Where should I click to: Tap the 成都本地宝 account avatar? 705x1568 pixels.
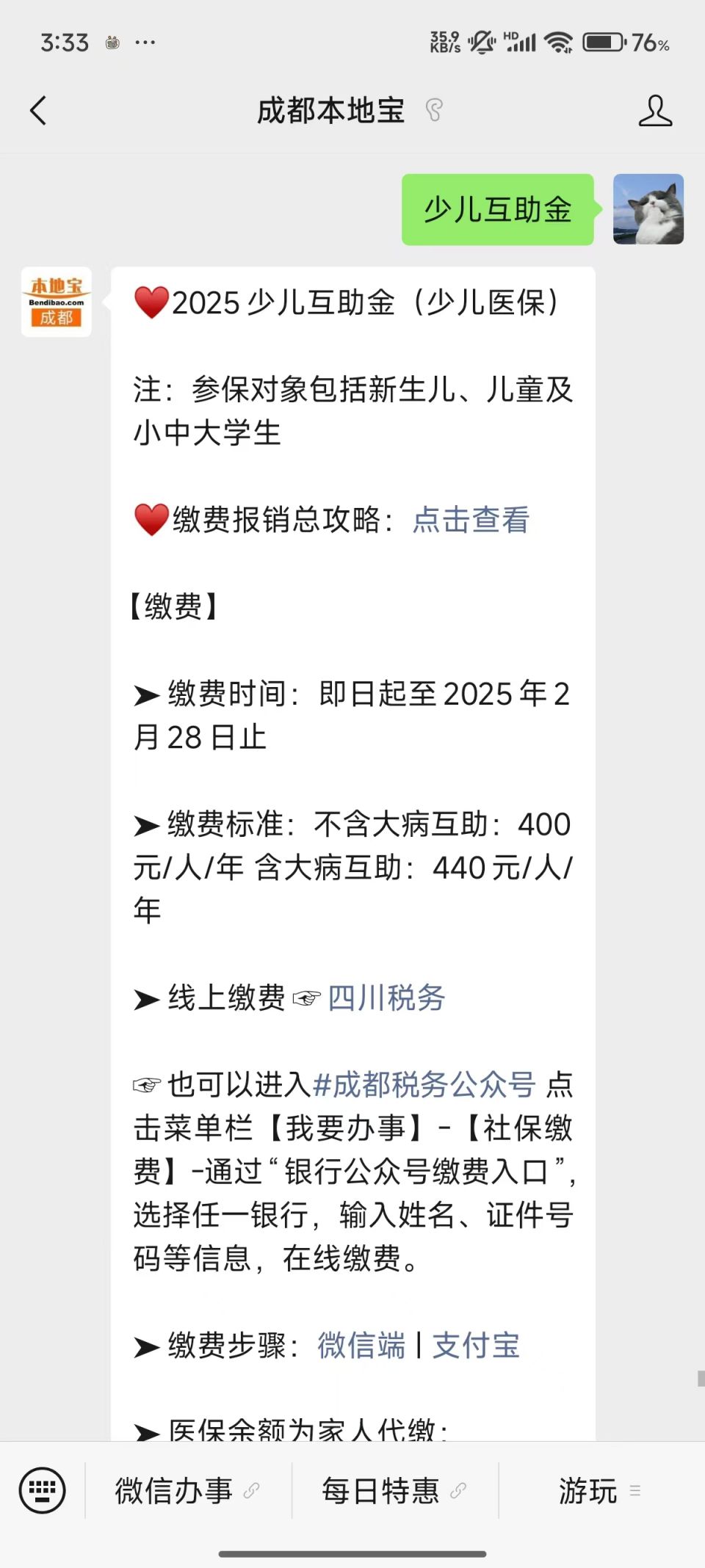(57, 302)
